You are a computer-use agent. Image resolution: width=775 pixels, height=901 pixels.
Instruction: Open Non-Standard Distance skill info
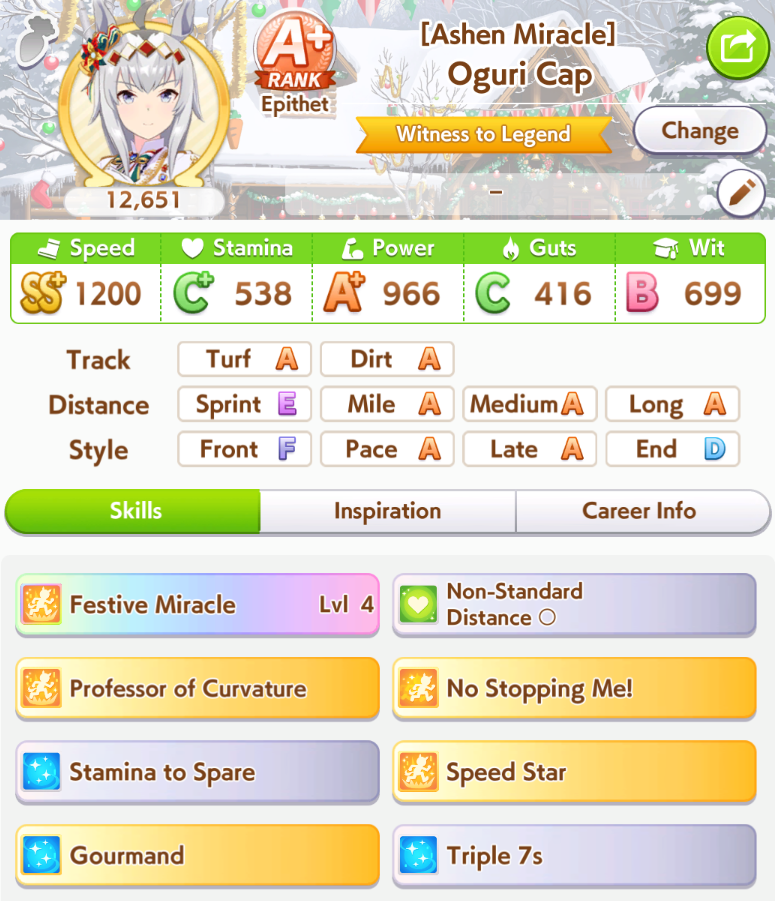pos(574,605)
